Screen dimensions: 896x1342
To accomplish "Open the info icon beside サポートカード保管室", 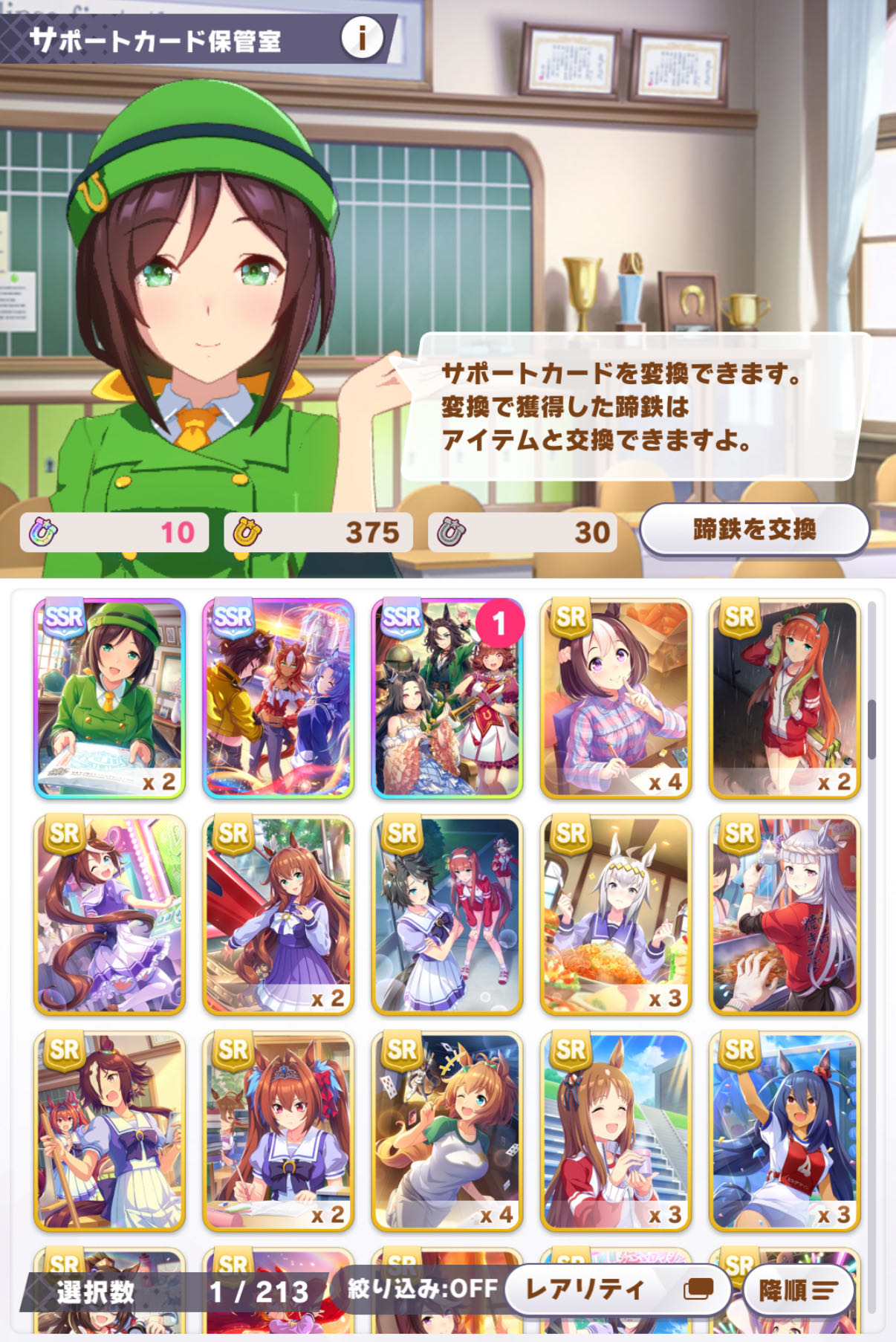I will pyautogui.click(x=361, y=37).
